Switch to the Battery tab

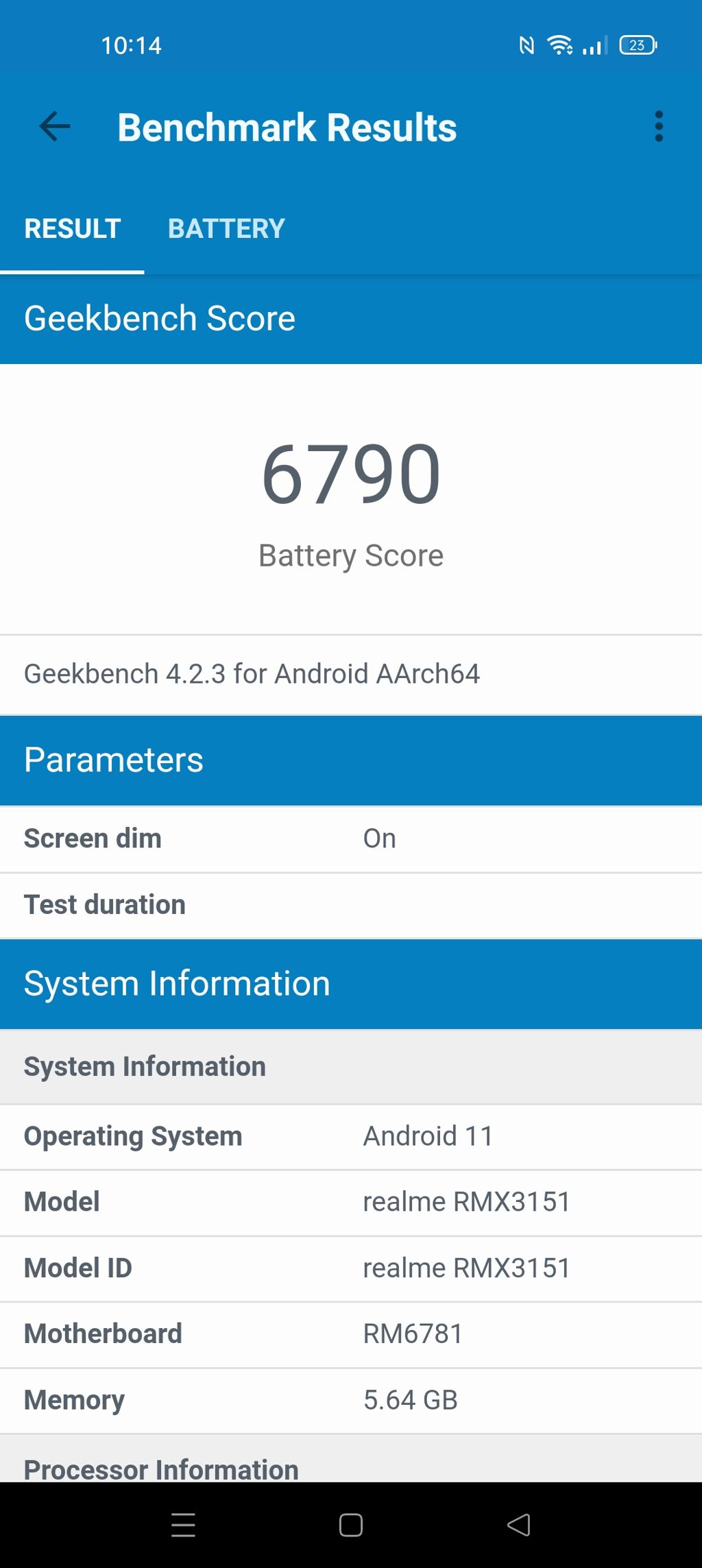[x=226, y=229]
